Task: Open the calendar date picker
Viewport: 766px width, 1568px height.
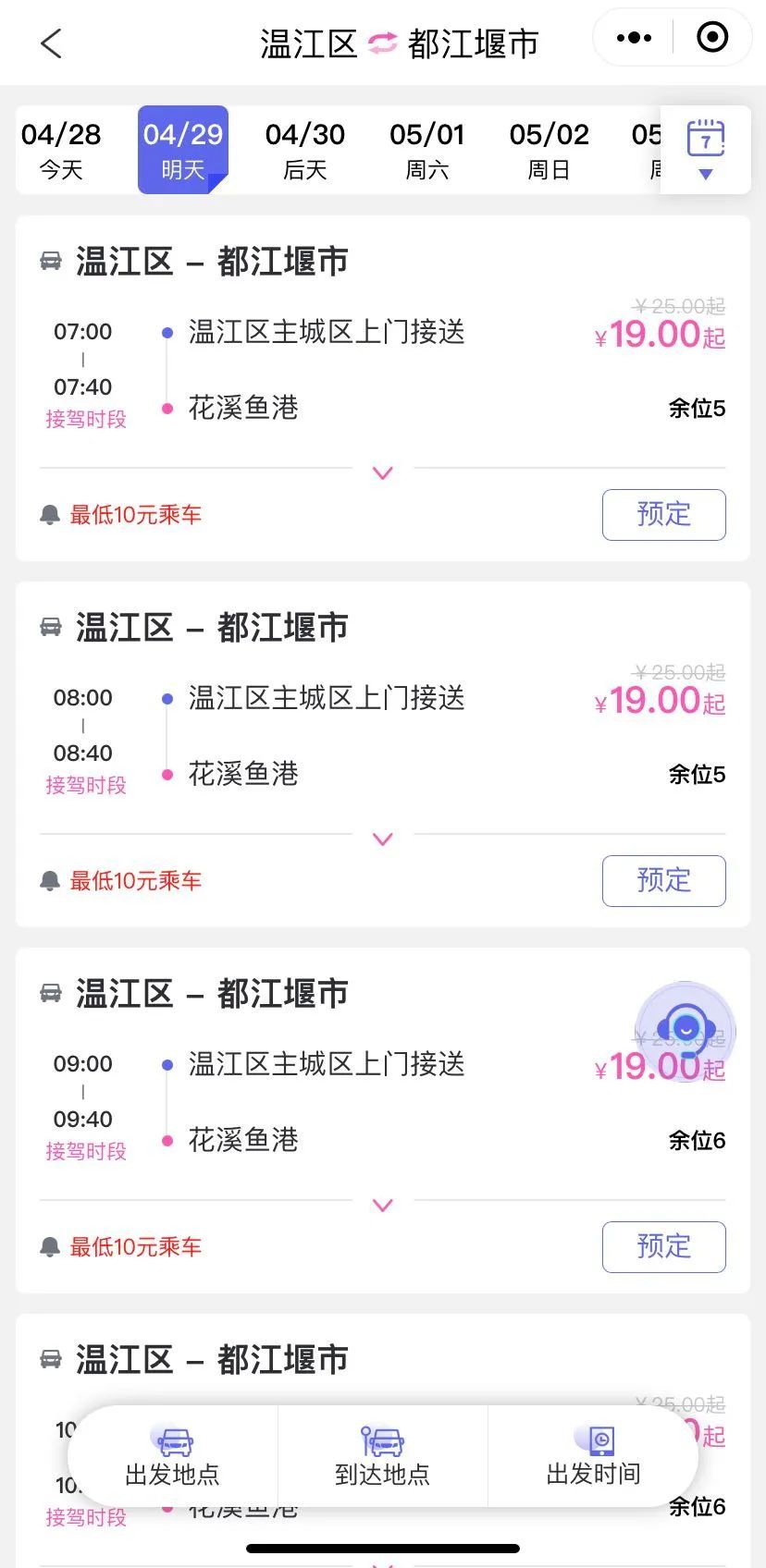Action: [706, 149]
